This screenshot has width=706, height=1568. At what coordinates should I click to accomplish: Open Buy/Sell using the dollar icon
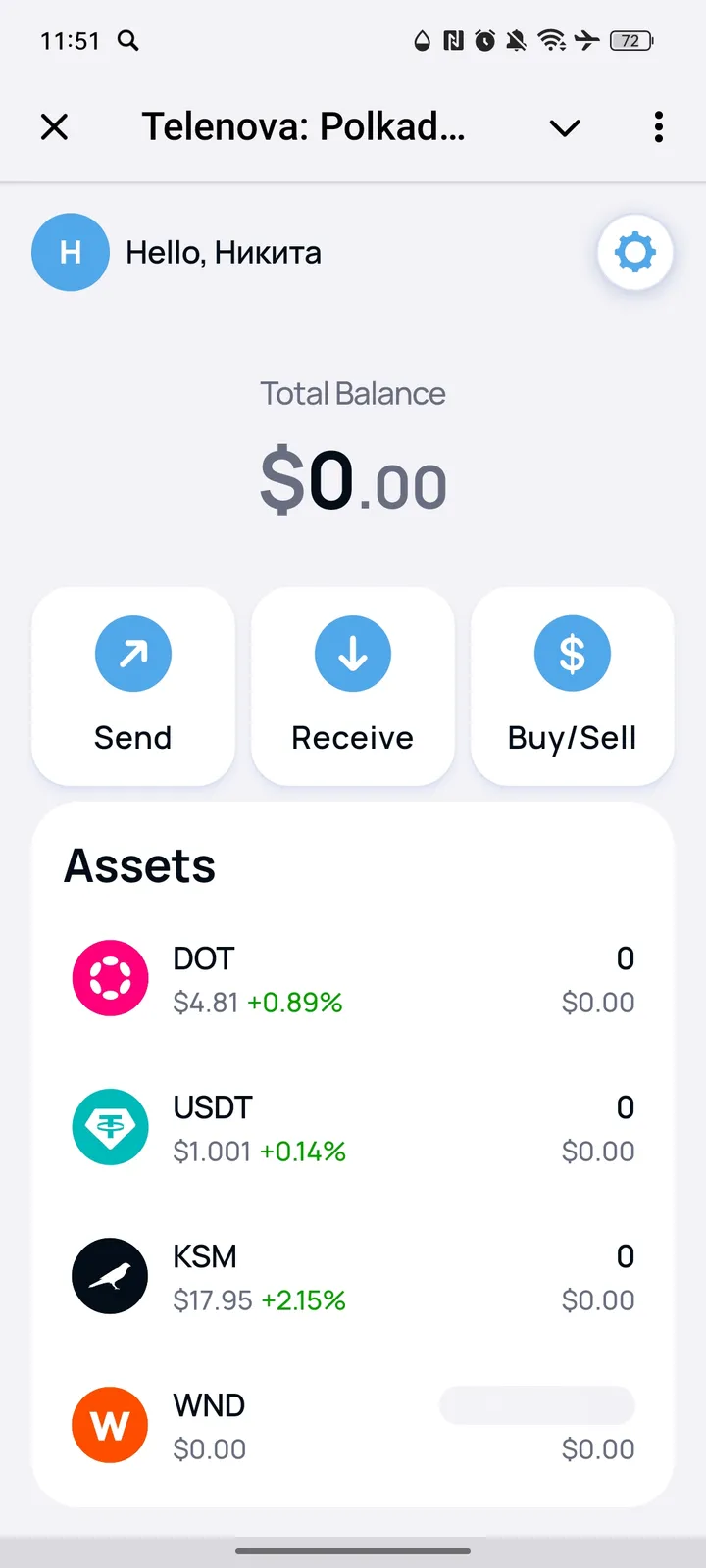572,654
